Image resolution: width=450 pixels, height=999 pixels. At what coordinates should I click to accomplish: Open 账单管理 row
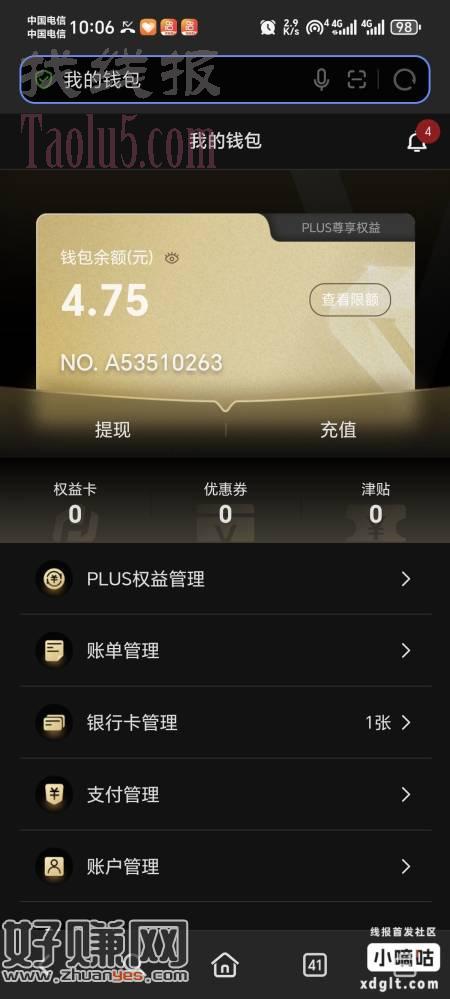[226, 650]
